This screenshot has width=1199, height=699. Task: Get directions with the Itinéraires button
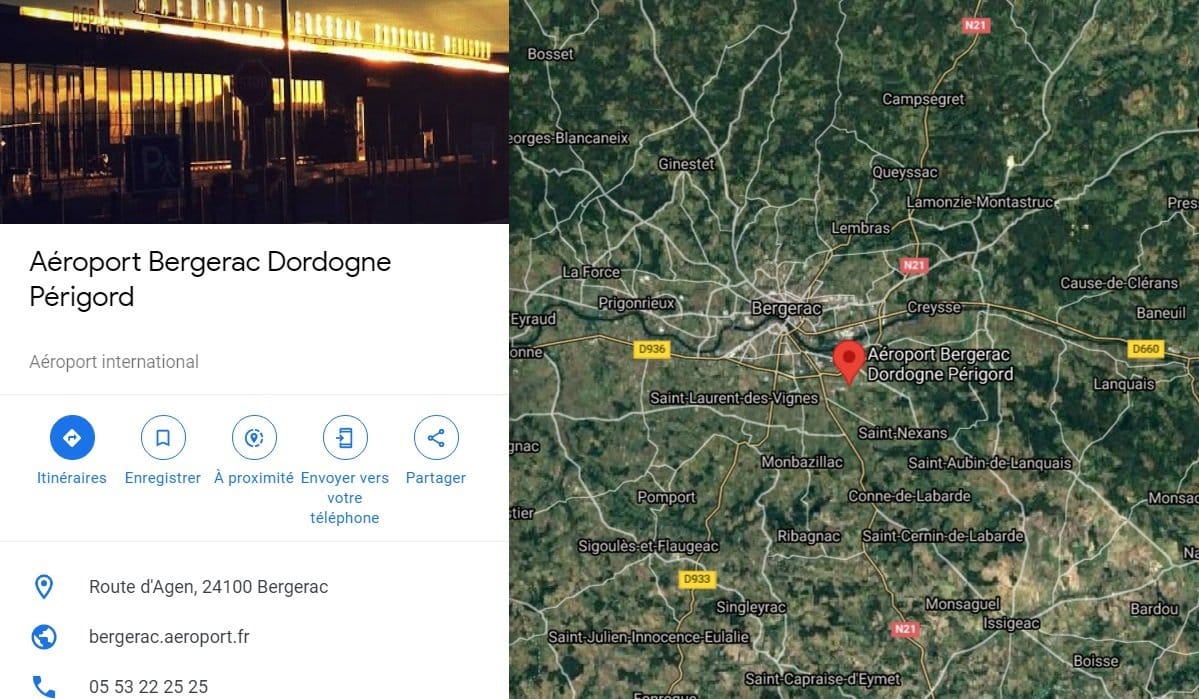[72, 438]
